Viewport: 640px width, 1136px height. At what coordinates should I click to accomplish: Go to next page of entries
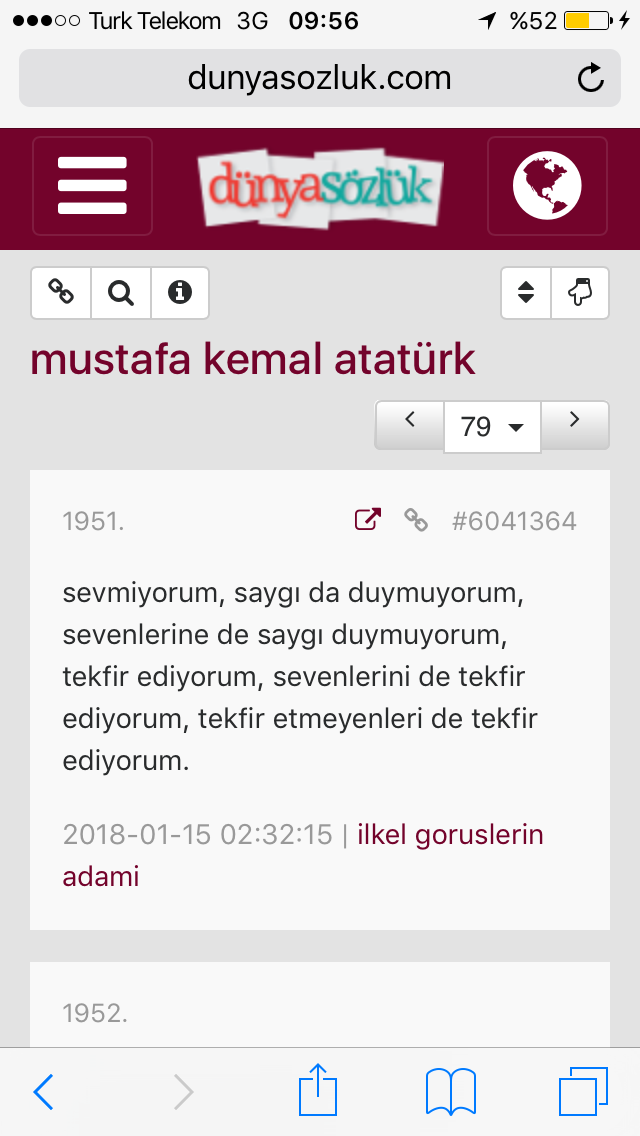click(575, 425)
